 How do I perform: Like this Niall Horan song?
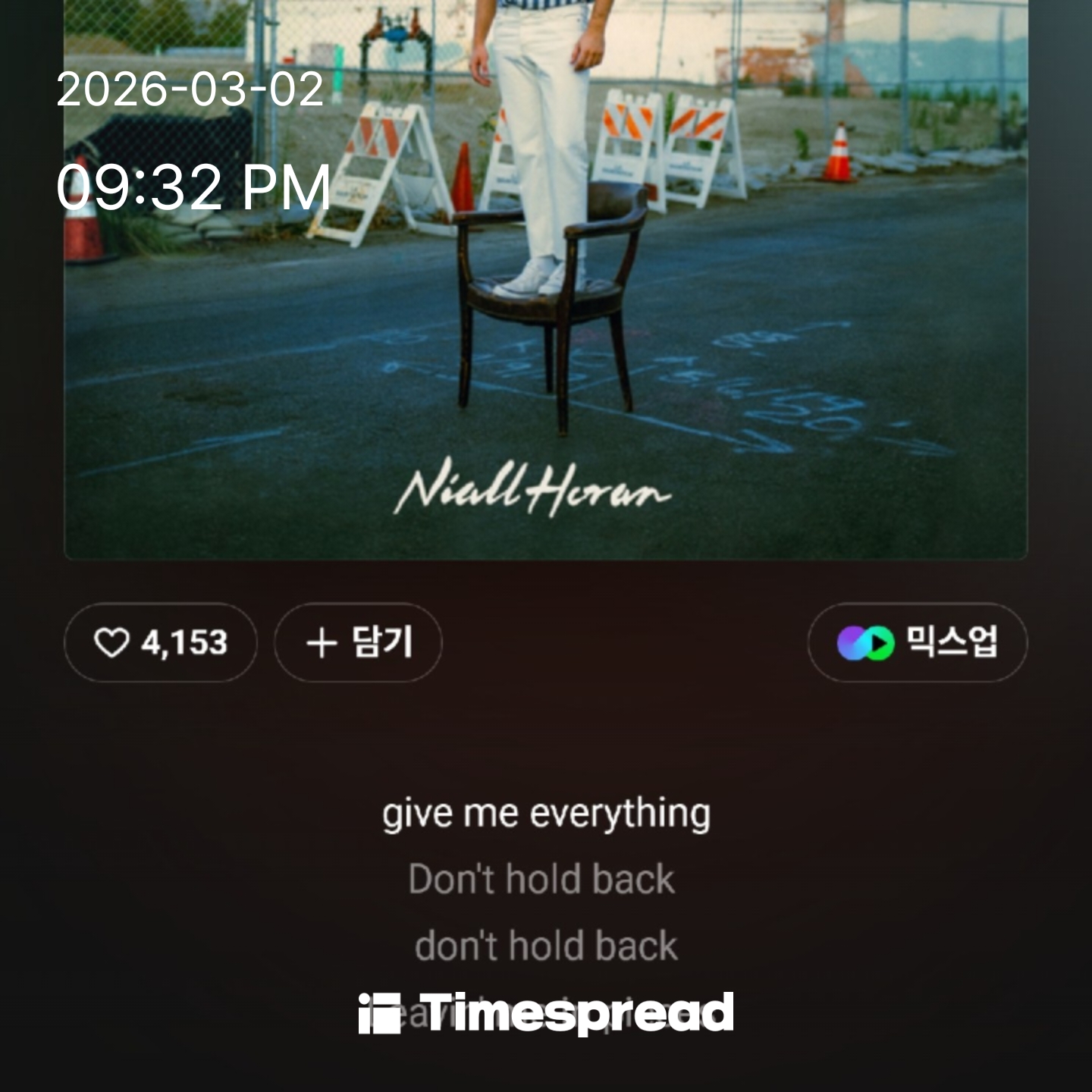160,643
